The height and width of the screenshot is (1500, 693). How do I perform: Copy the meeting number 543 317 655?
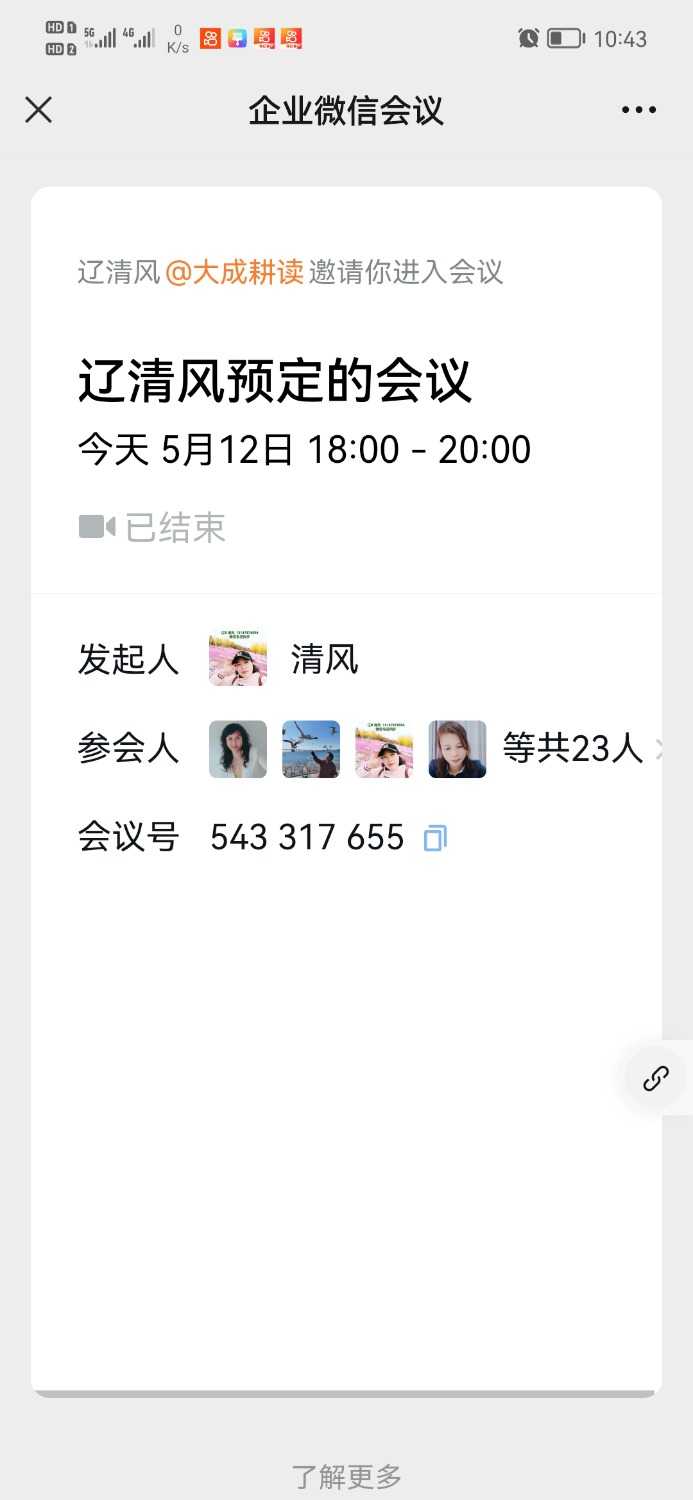click(435, 838)
